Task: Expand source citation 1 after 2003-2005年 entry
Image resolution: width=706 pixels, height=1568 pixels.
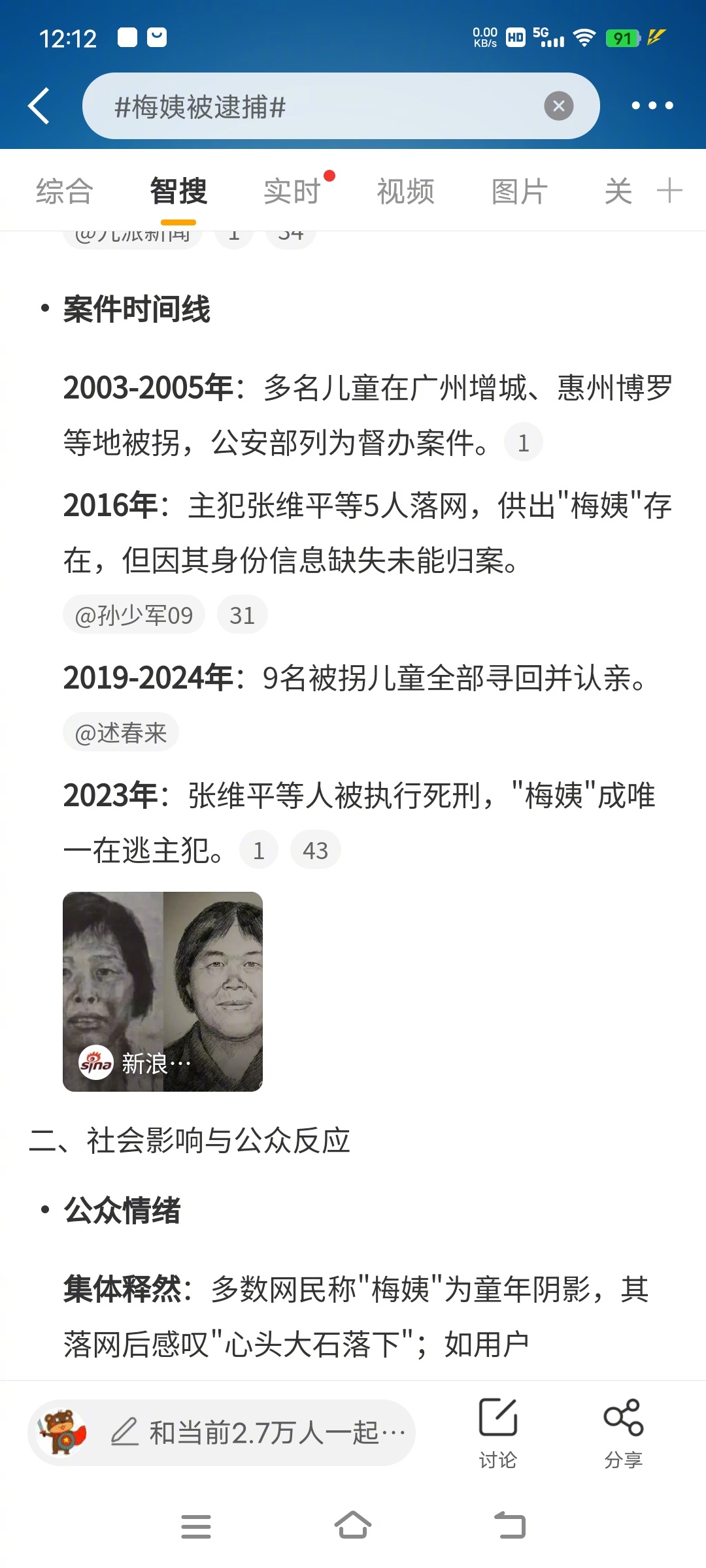Action: tap(524, 442)
